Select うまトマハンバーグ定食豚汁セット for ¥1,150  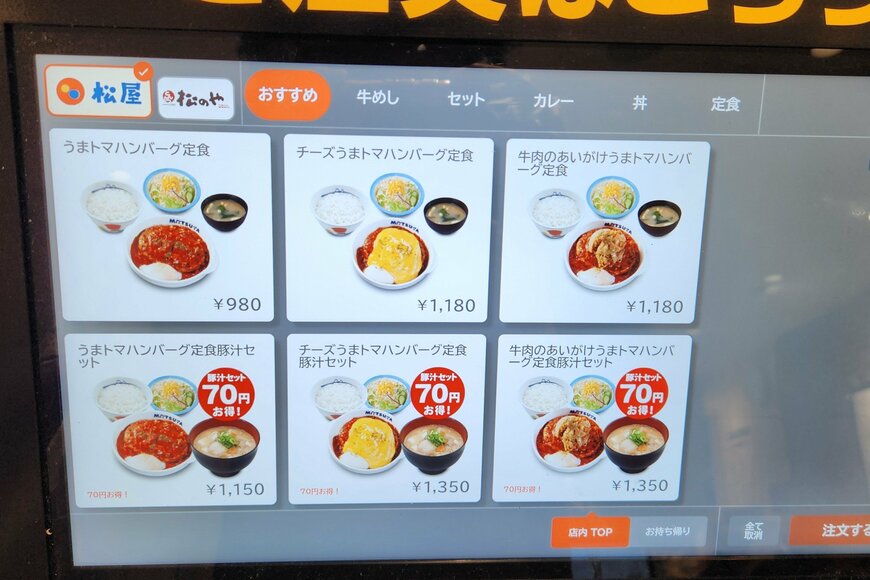[x=170, y=420]
